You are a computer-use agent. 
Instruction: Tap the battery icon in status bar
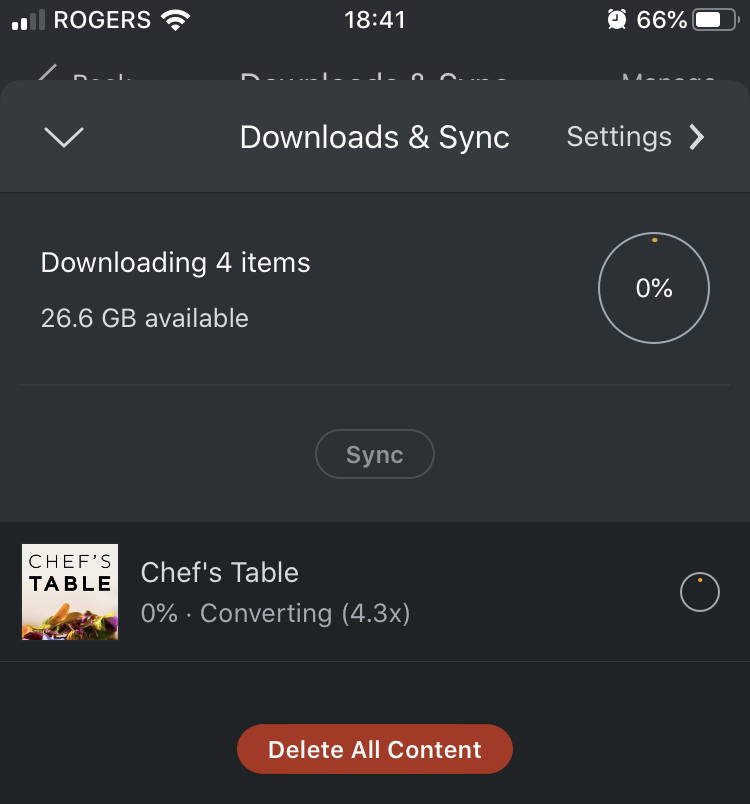[x=716, y=17]
